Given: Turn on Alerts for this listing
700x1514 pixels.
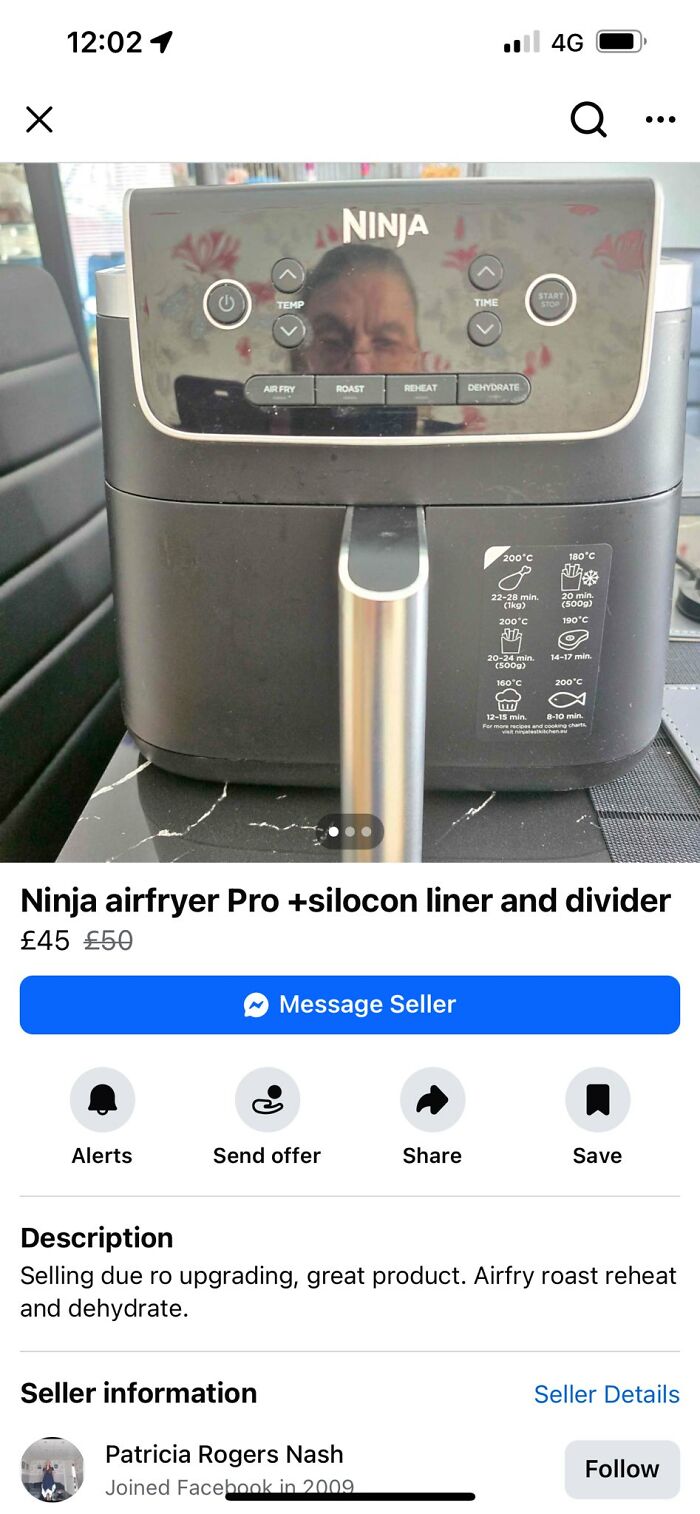Looking at the screenshot, I should click(102, 1100).
